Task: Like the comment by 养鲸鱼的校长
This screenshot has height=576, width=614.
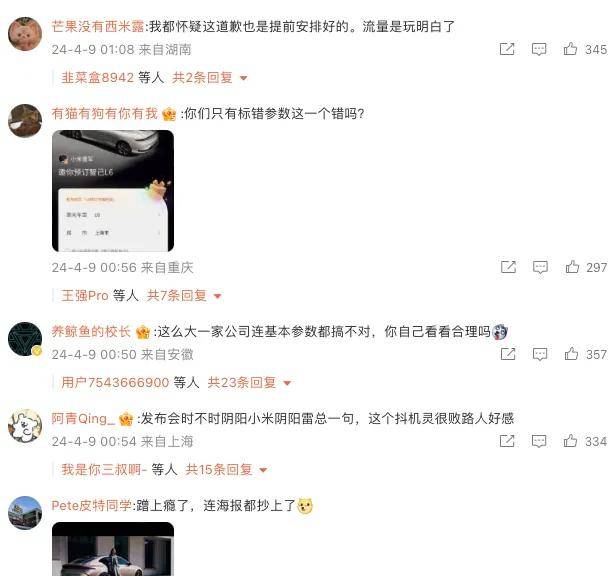Action: click(571, 354)
